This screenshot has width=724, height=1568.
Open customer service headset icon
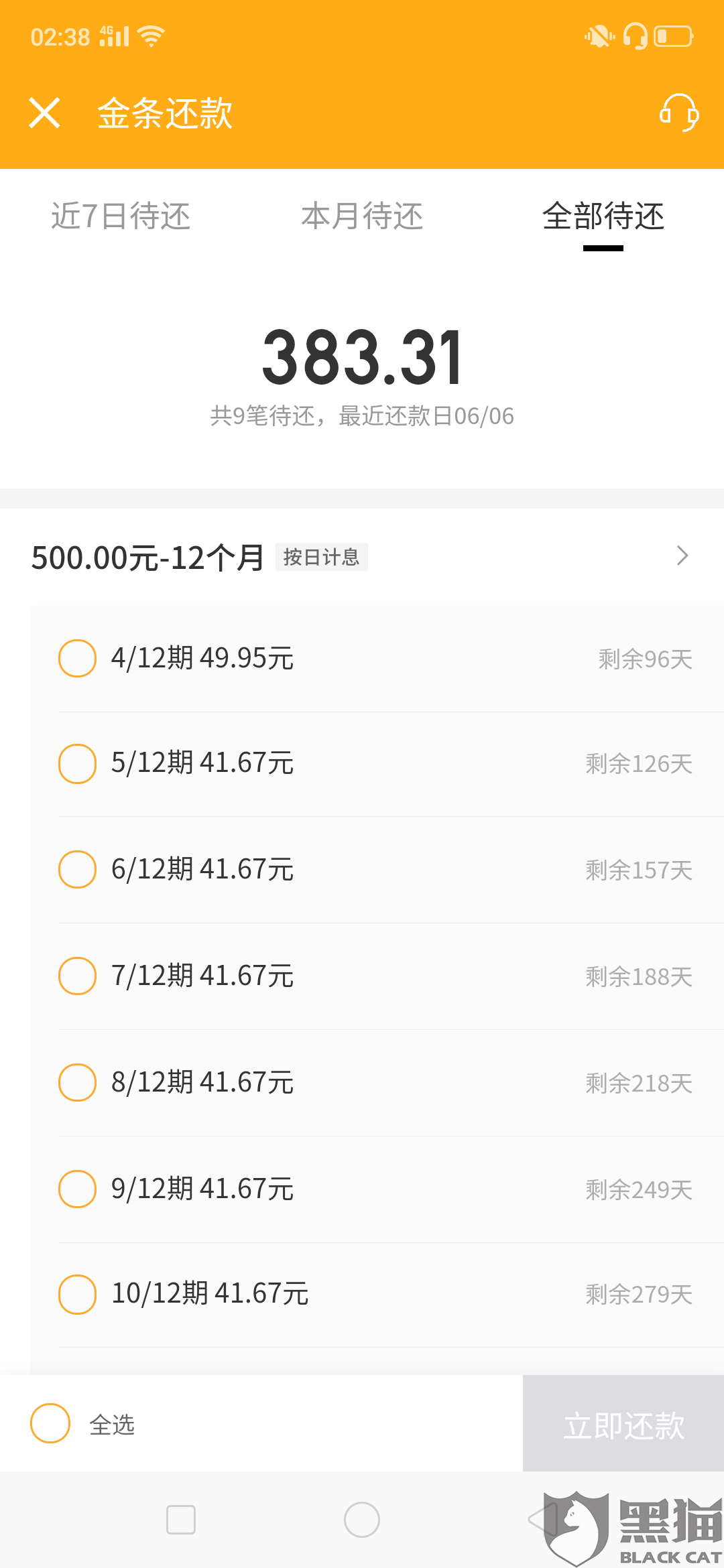point(678,113)
